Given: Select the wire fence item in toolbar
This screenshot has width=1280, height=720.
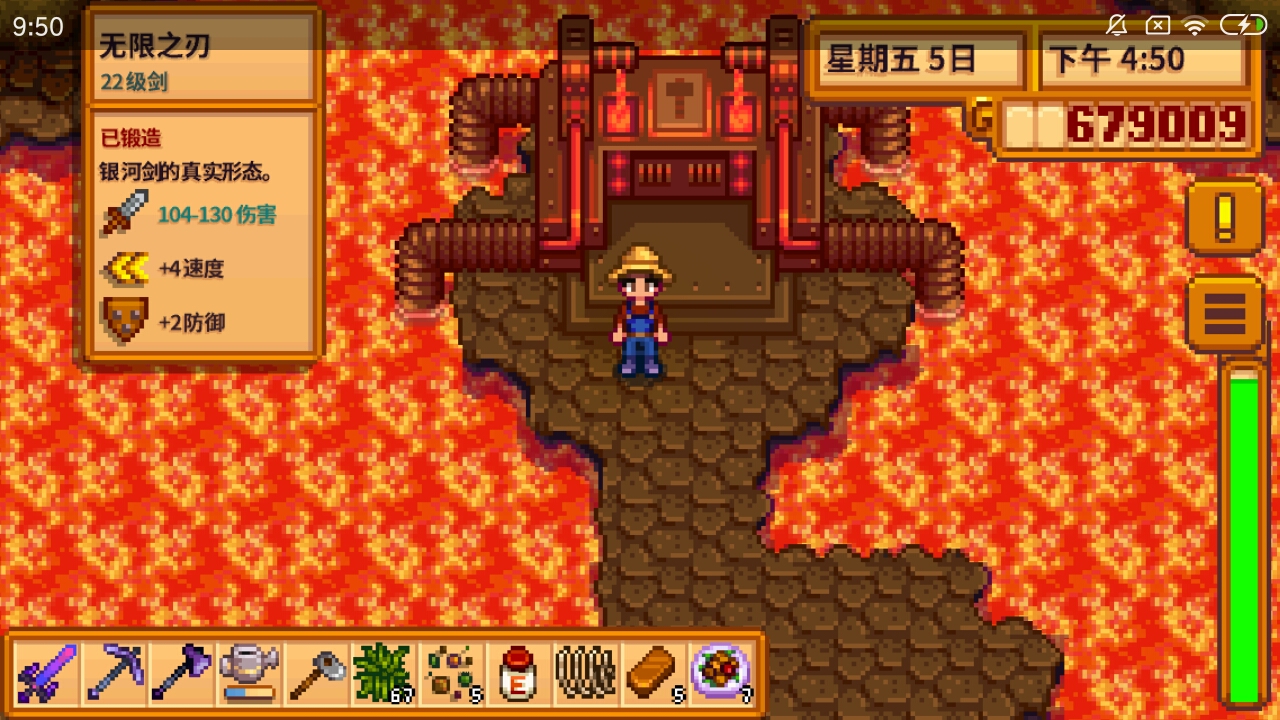Looking at the screenshot, I should [585, 672].
